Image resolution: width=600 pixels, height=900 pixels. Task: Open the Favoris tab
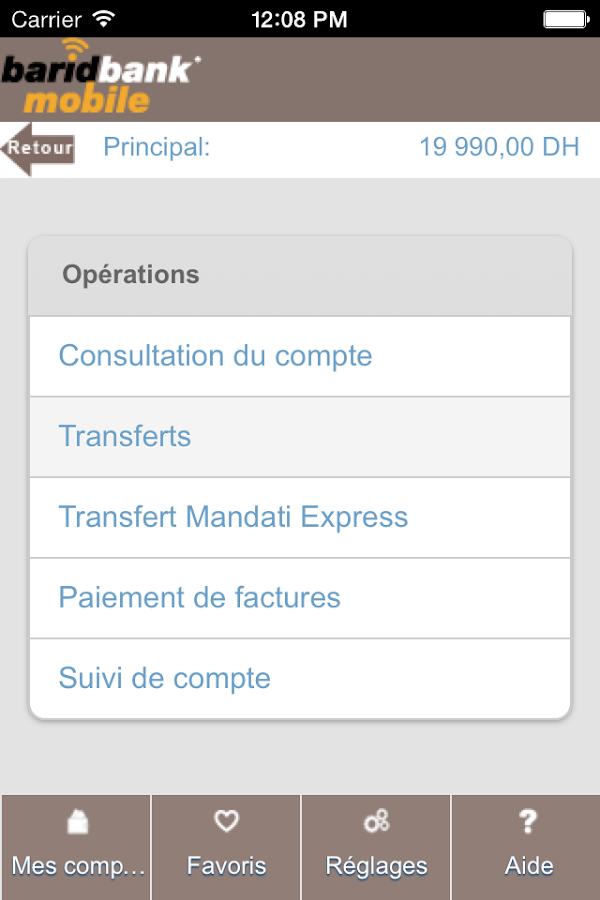click(226, 847)
